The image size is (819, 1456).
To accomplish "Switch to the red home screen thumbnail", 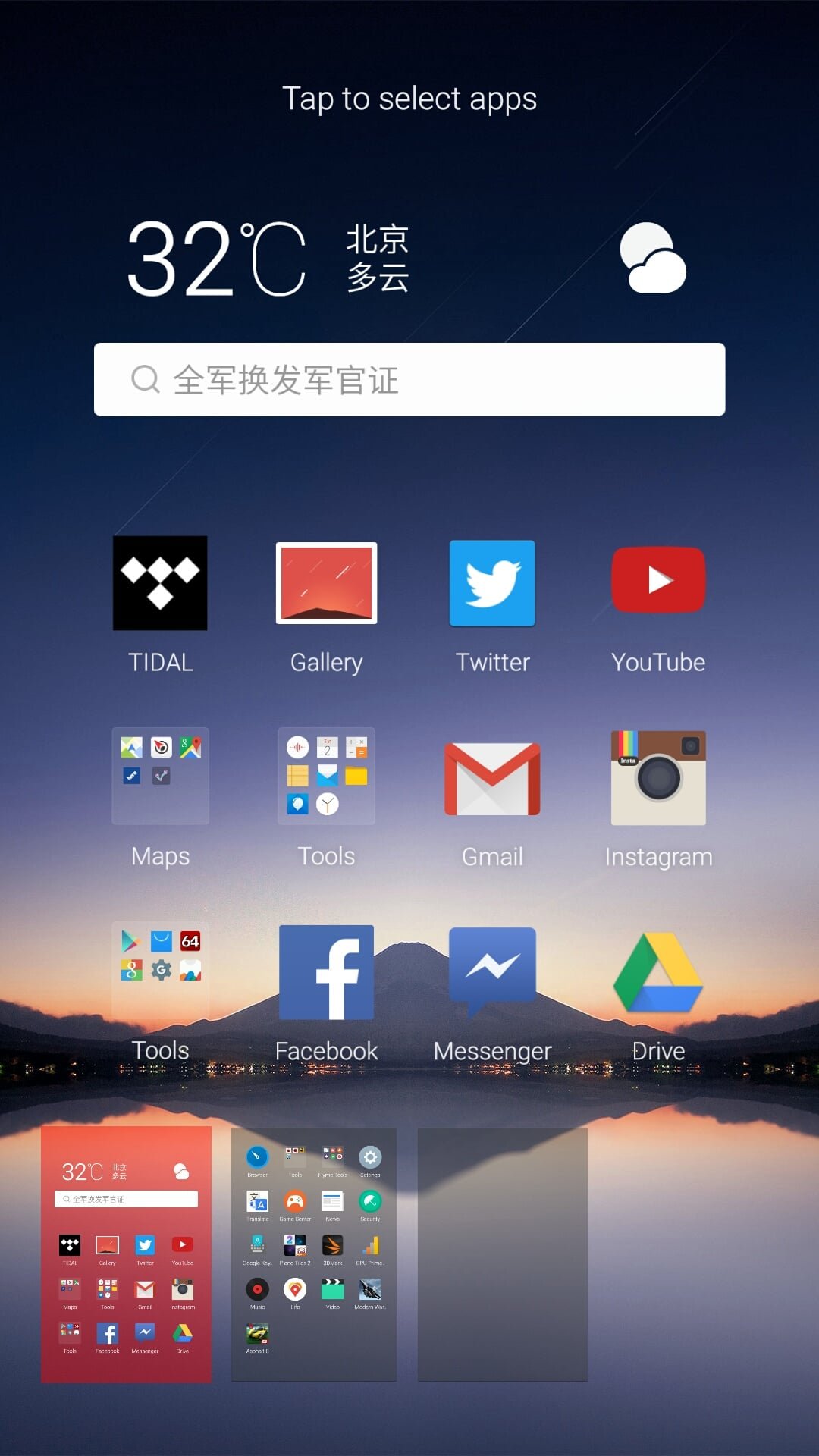I will point(126,1254).
